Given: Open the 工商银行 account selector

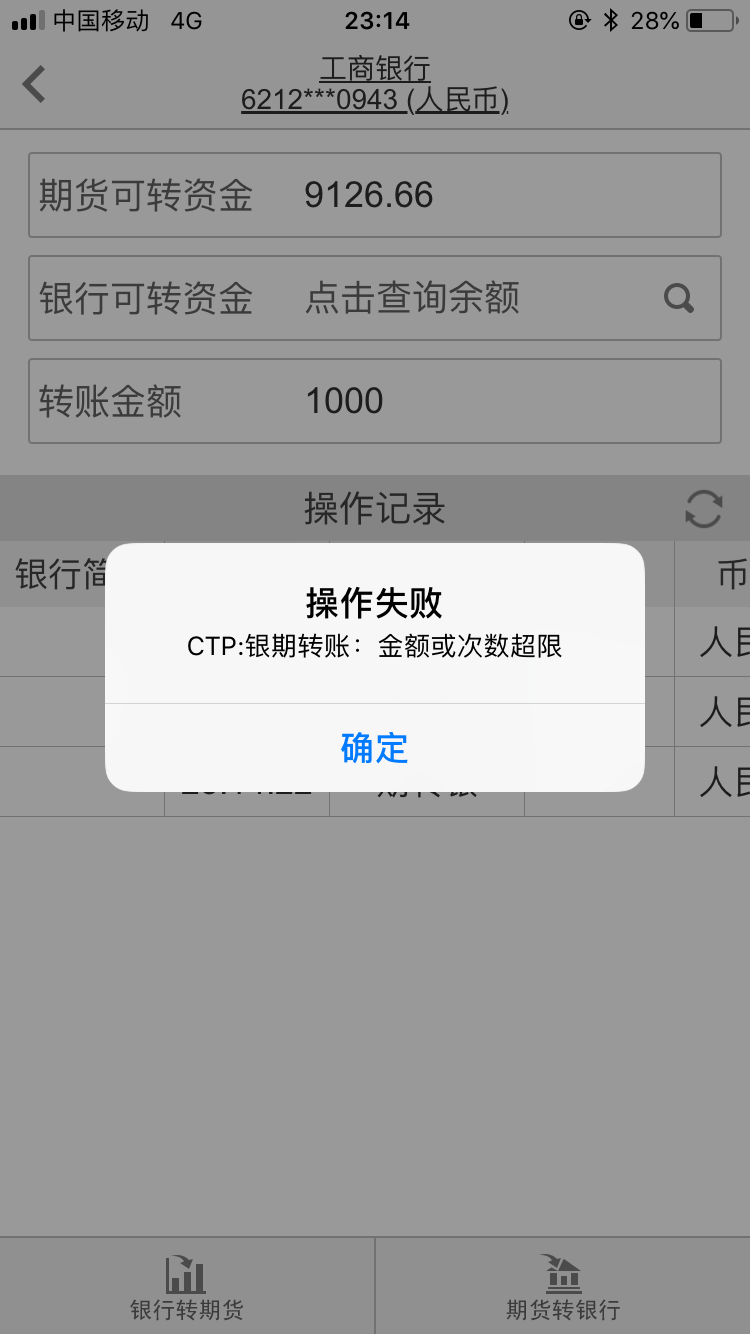Looking at the screenshot, I should coord(375,85).
